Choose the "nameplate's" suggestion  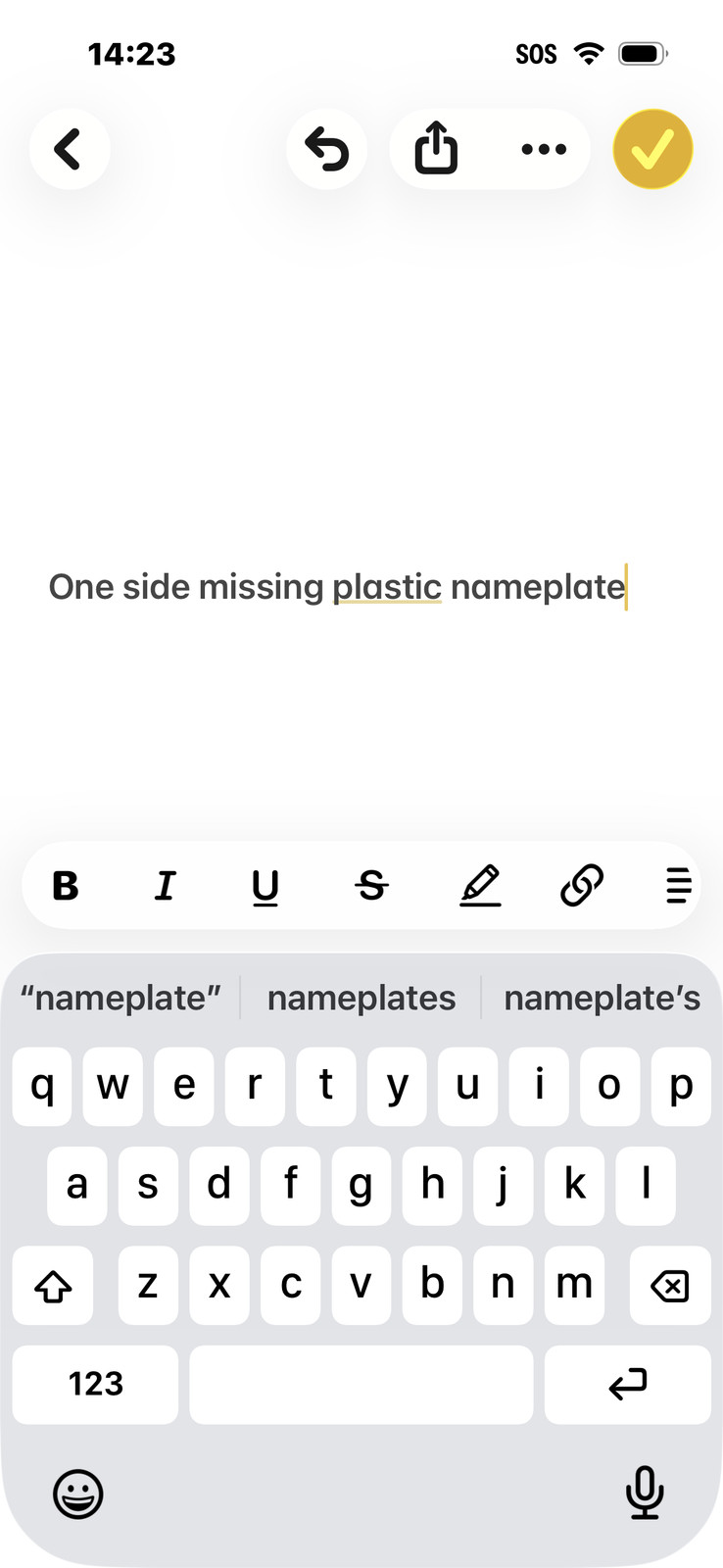tap(602, 998)
